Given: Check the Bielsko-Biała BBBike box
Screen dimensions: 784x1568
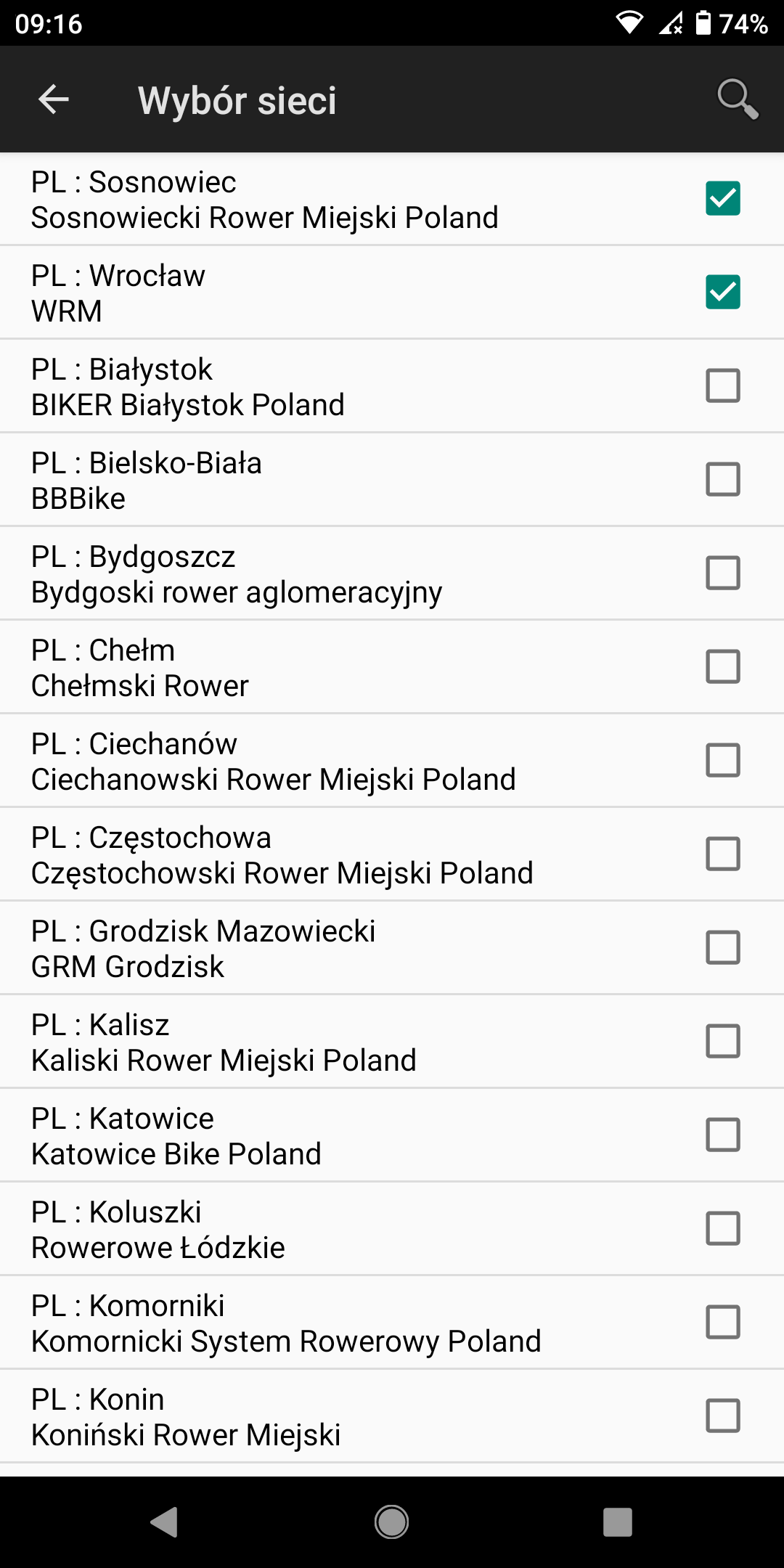Looking at the screenshot, I should pos(723,480).
